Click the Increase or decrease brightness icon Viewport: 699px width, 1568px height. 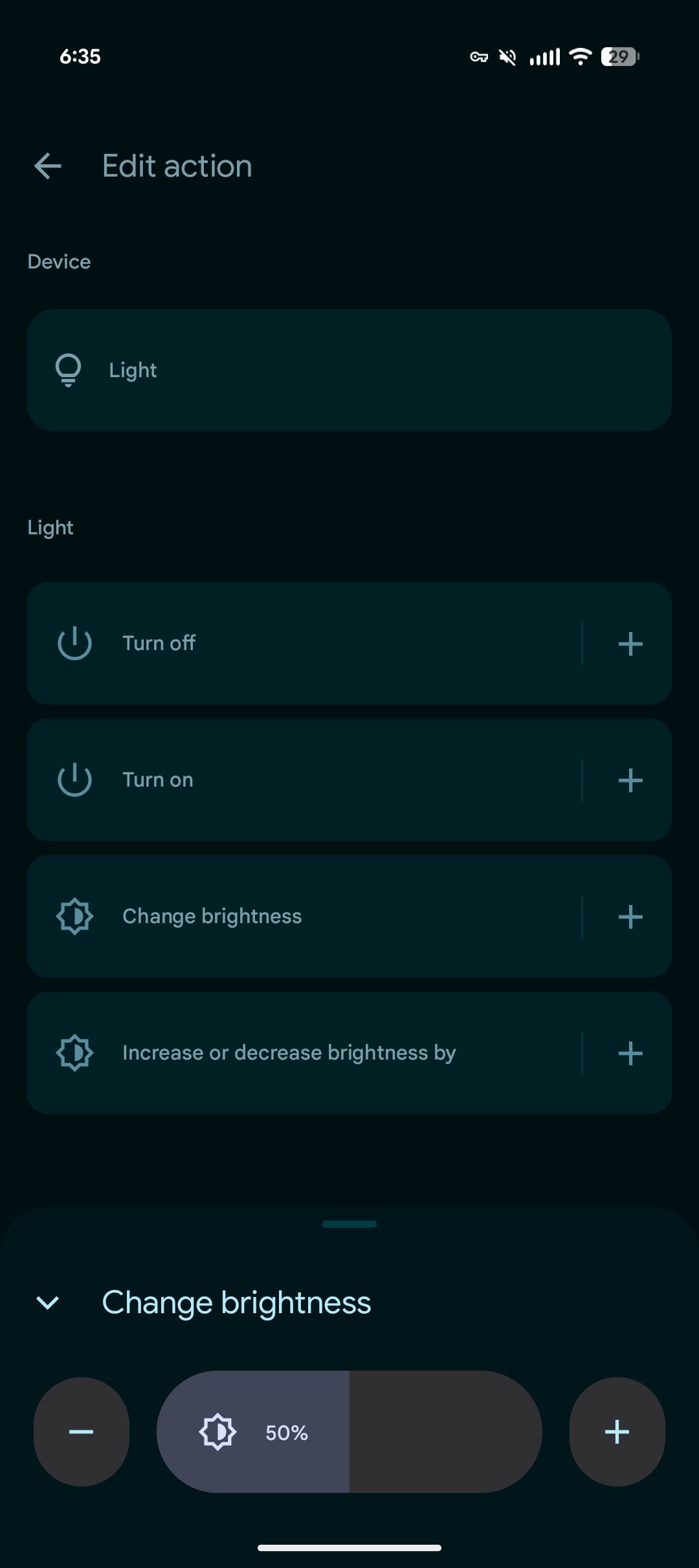(74, 1052)
